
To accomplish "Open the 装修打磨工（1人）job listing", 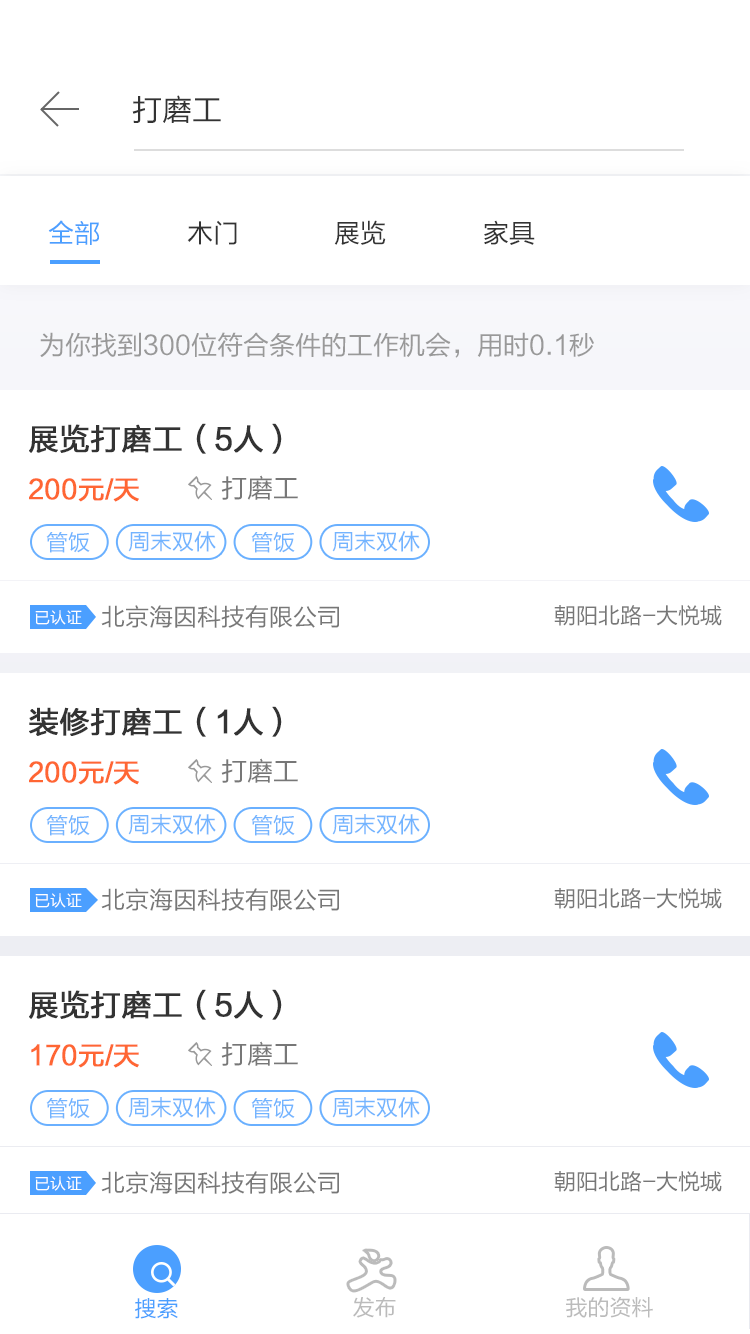I will (157, 722).
